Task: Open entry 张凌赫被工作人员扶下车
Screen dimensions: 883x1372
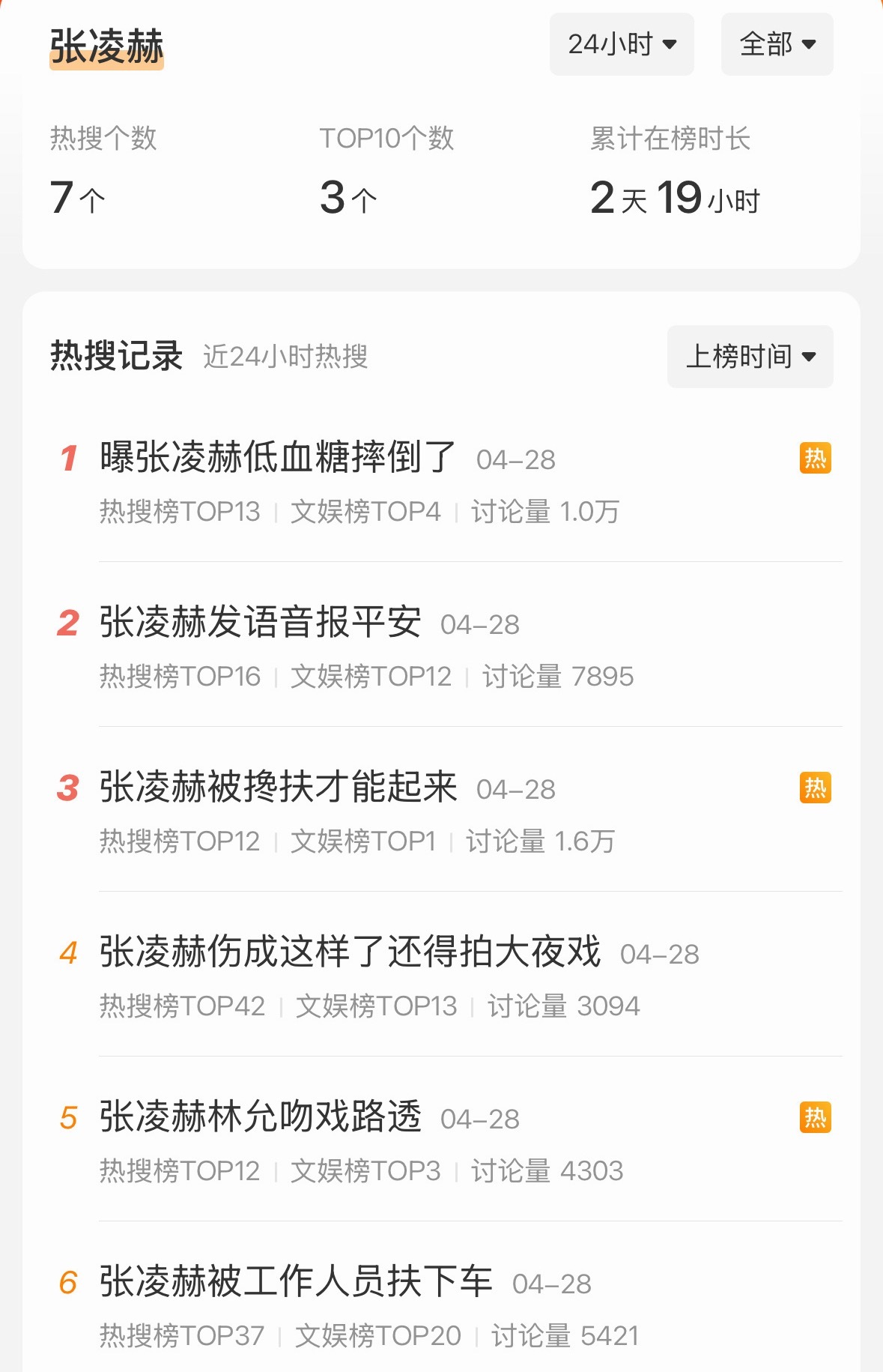Action: tap(294, 1281)
